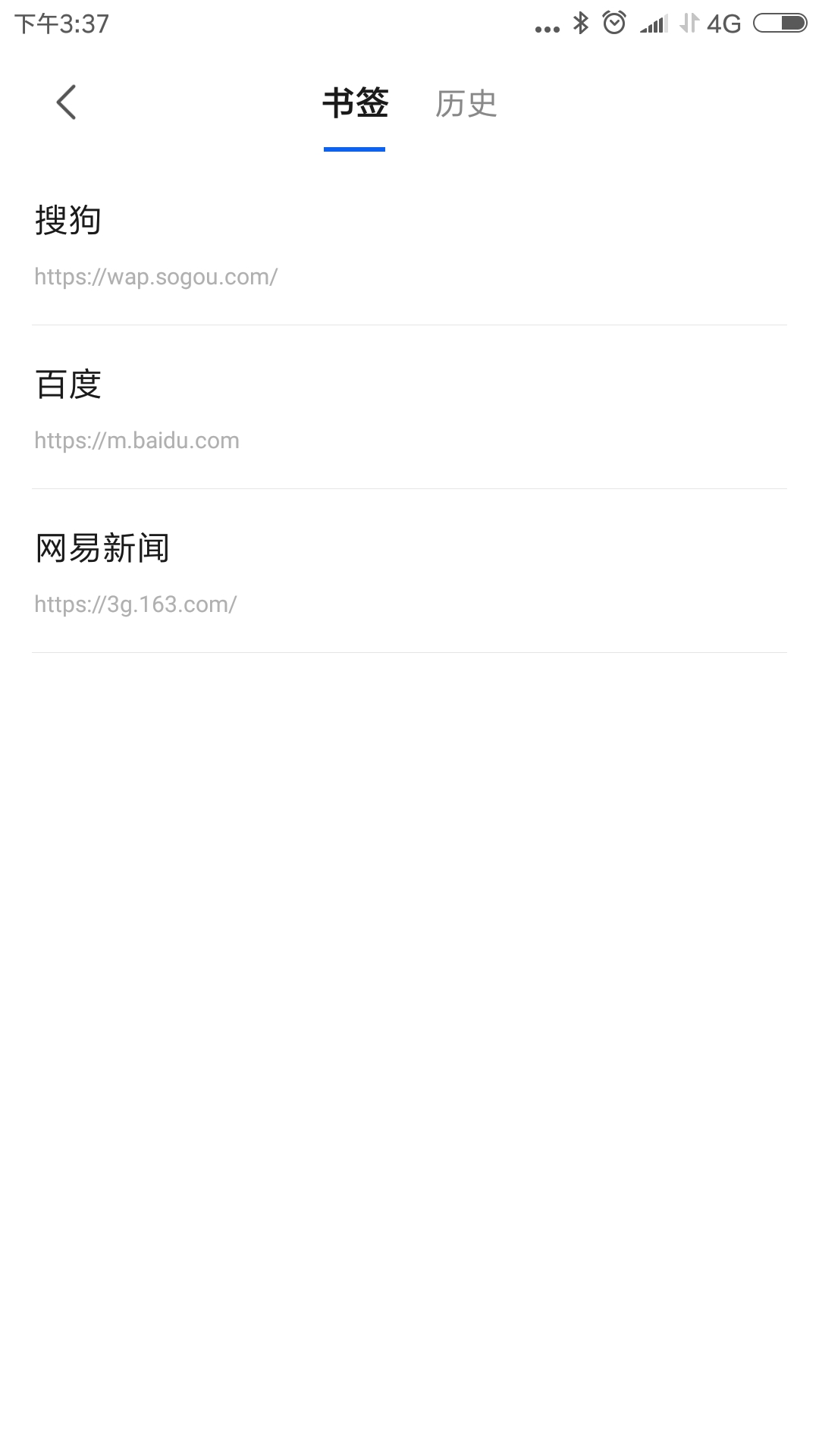The height and width of the screenshot is (1456, 819).
Task: Tap the wap.sogou.com URL text
Action: coord(155,278)
